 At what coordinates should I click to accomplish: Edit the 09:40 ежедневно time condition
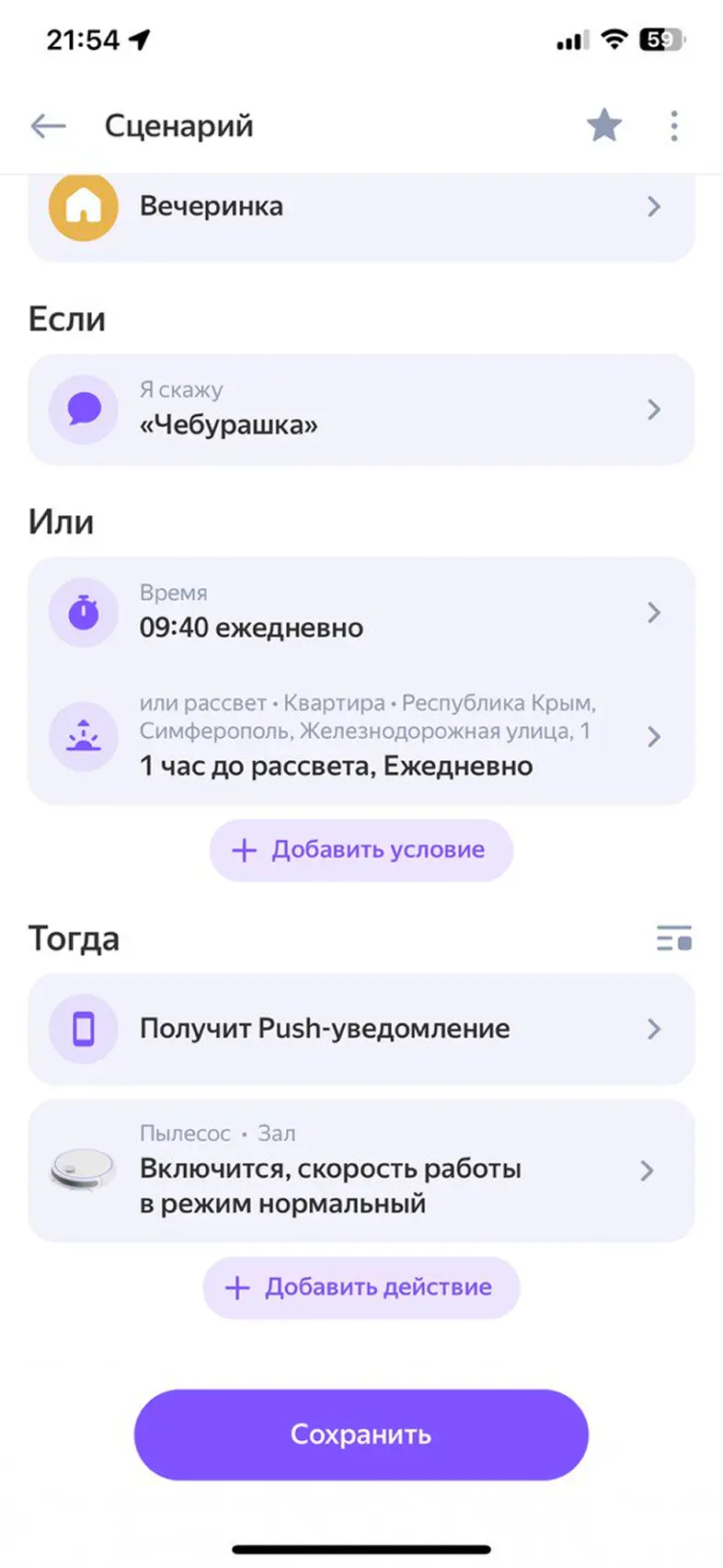click(x=361, y=613)
